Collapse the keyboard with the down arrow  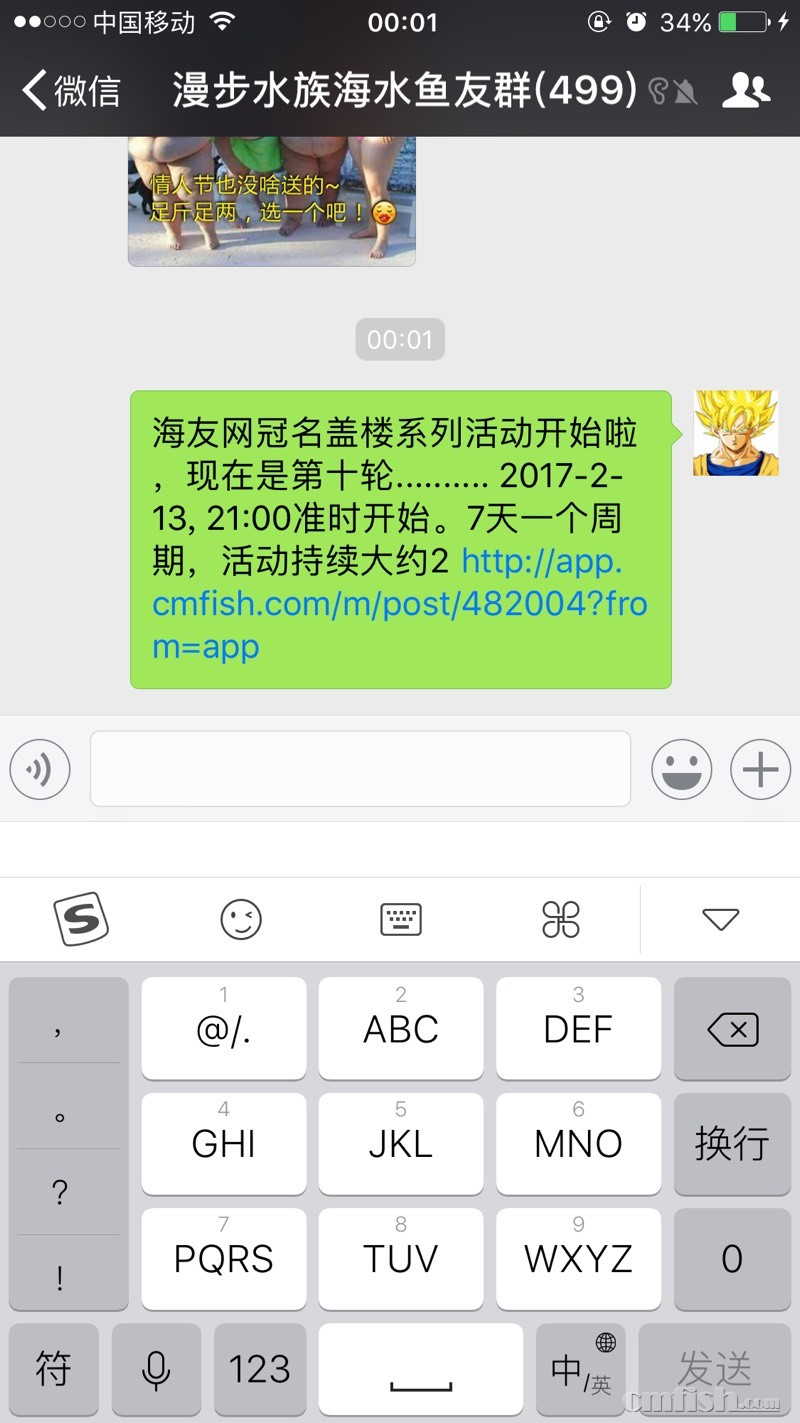(720, 919)
